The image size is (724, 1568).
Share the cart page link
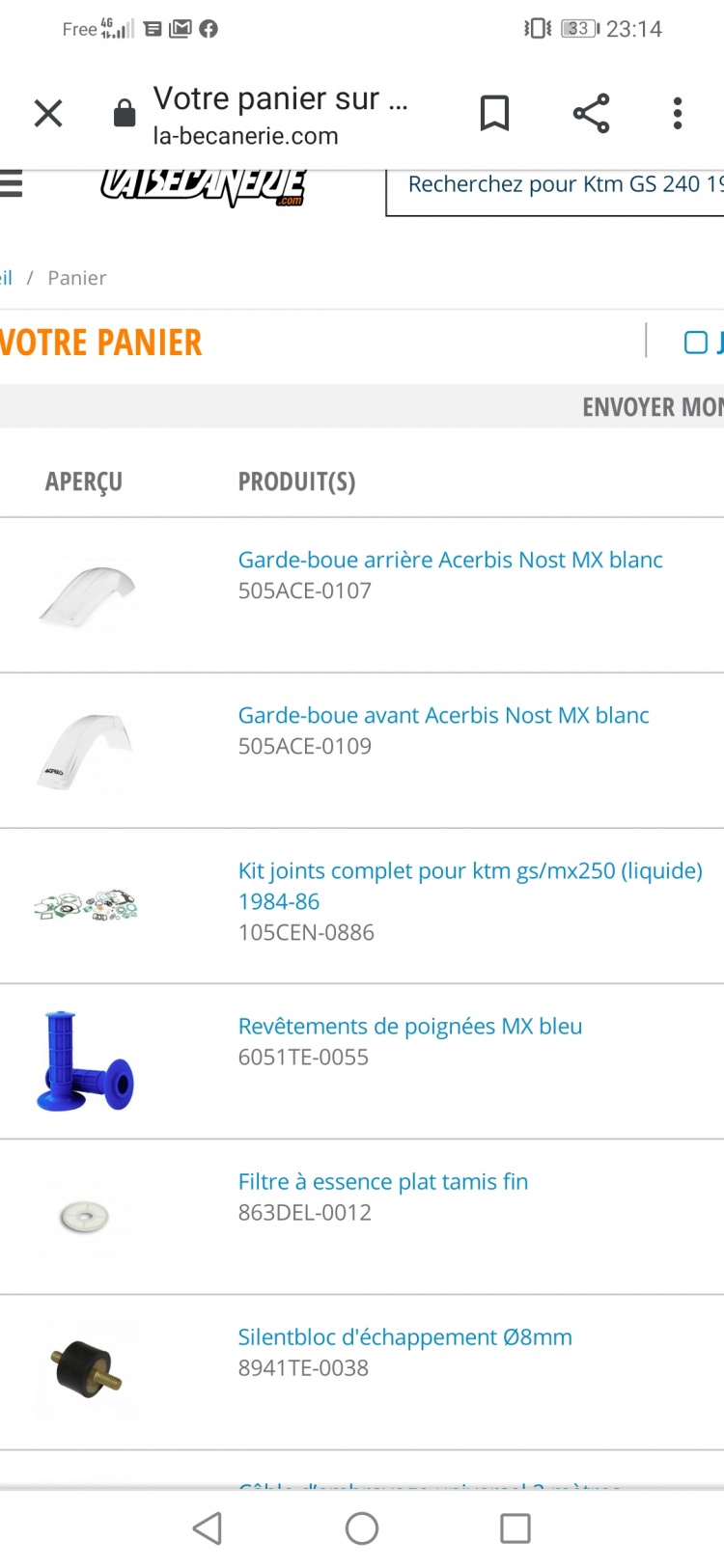591,114
